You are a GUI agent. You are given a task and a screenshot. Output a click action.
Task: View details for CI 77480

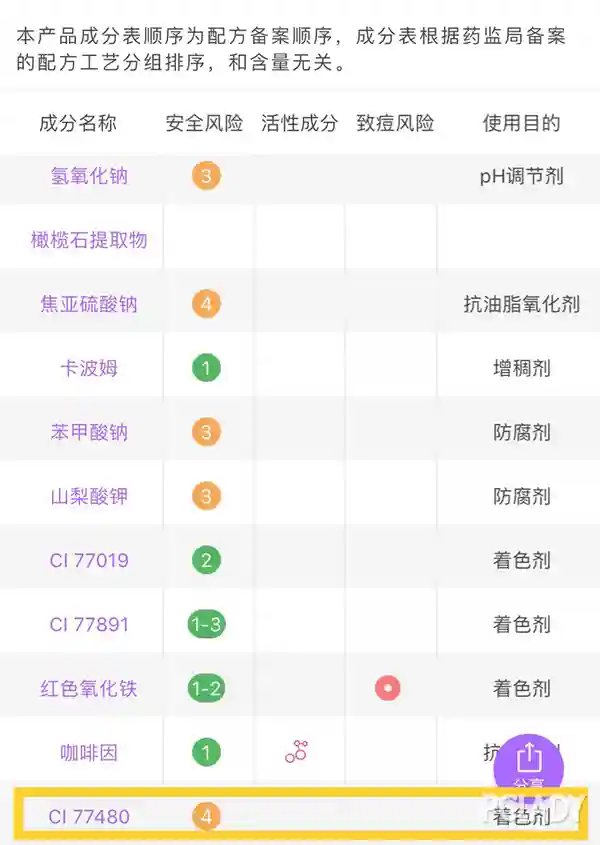[89, 817]
